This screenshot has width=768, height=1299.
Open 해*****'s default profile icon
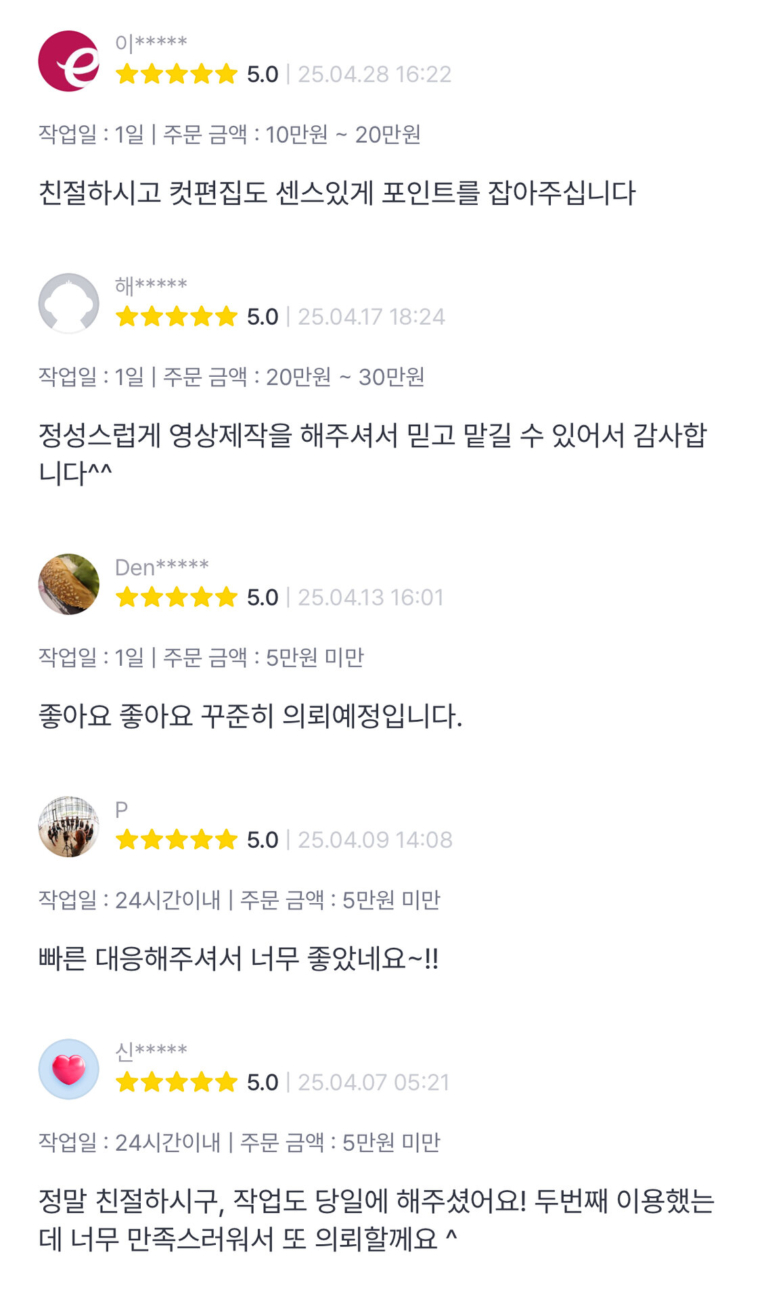click(68, 303)
